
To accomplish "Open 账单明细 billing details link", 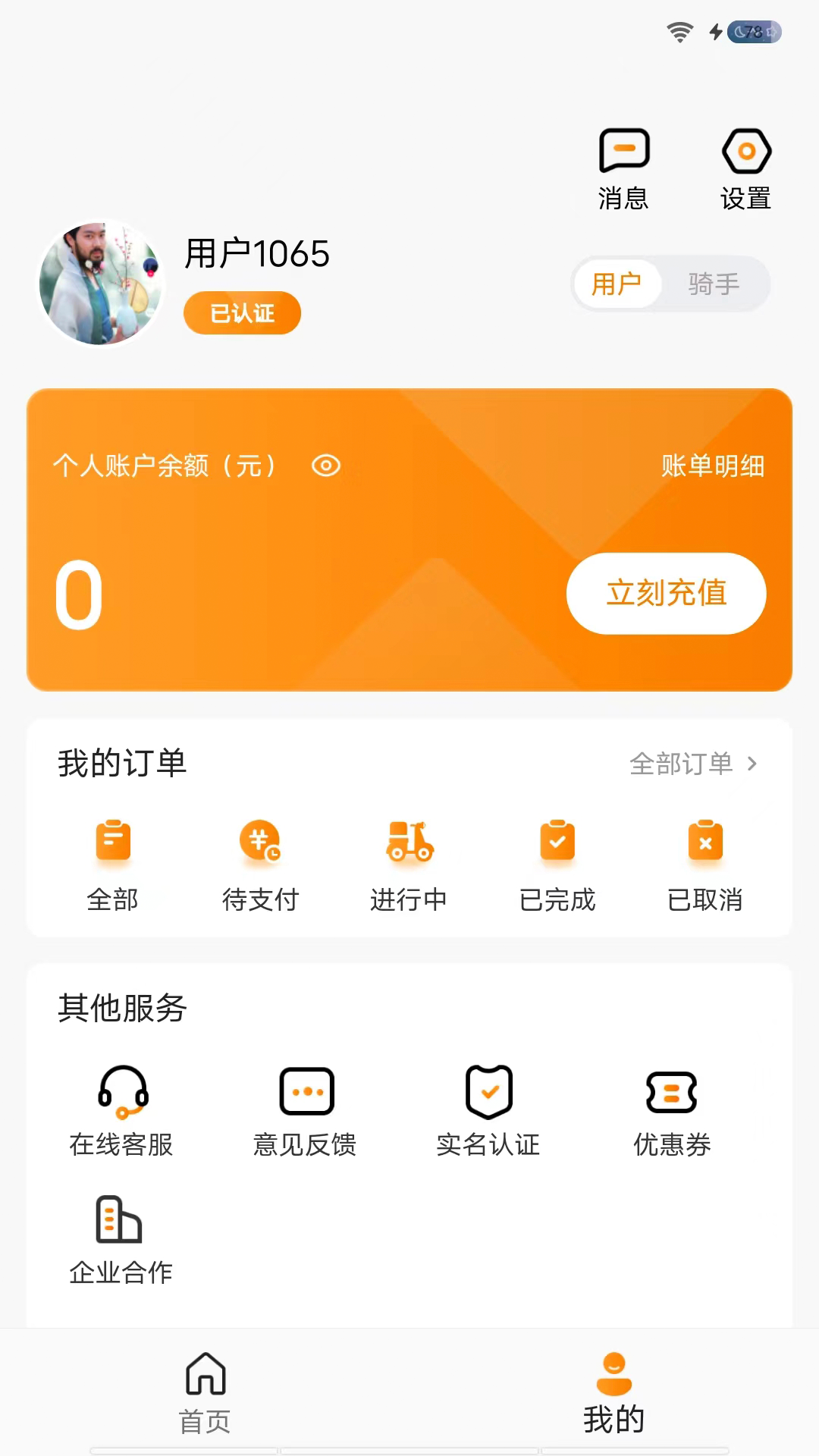I will point(713,466).
